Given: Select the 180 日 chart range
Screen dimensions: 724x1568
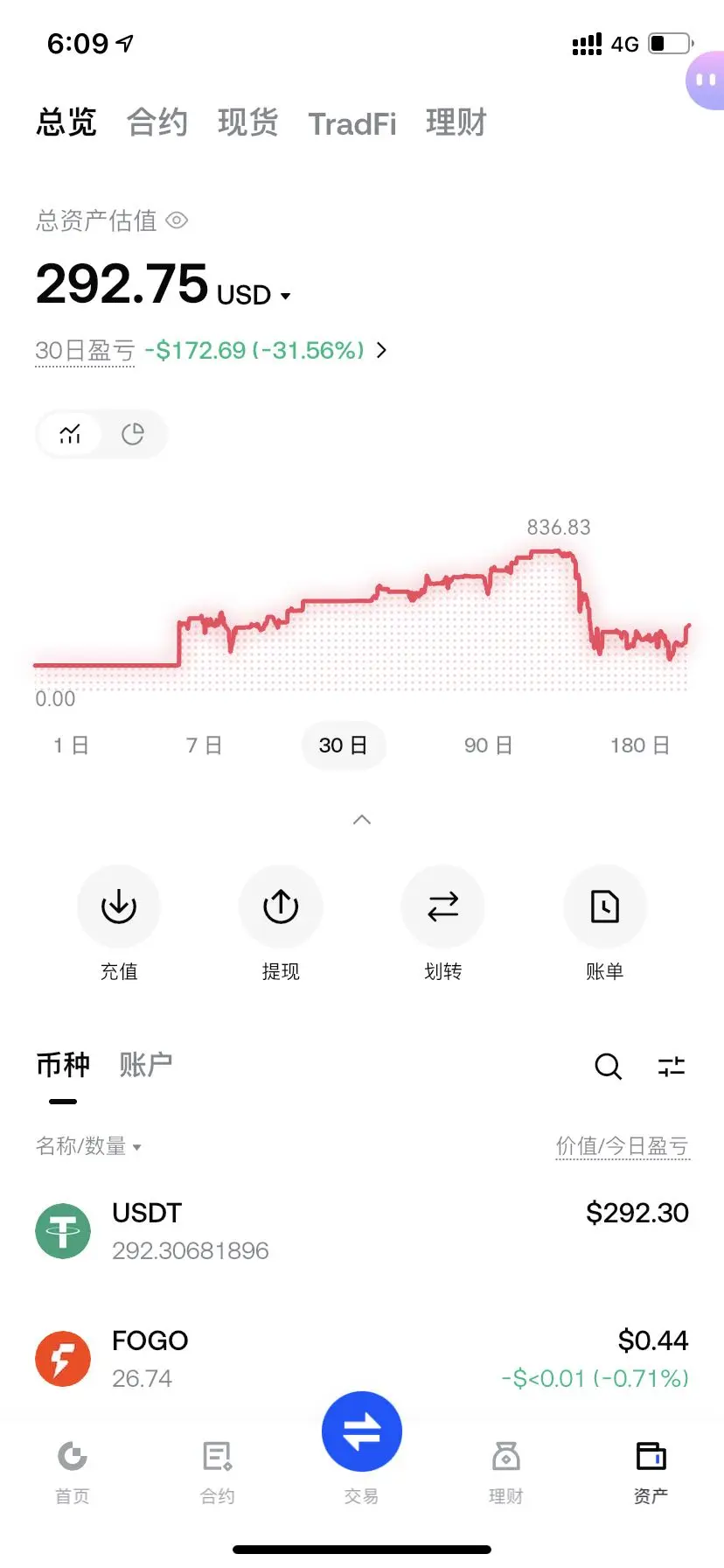Looking at the screenshot, I should click(640, 745).
